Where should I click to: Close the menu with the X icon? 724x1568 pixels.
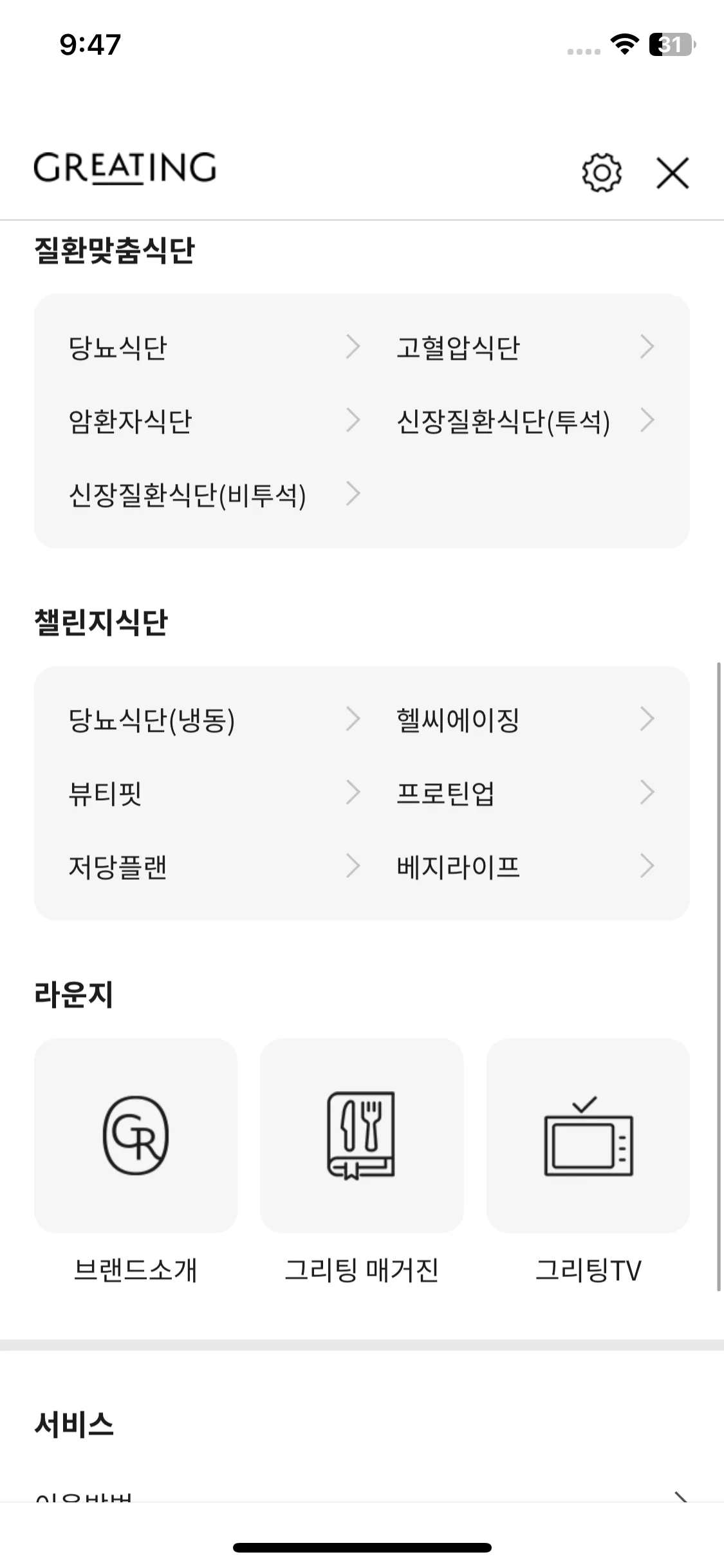[673, 173]
